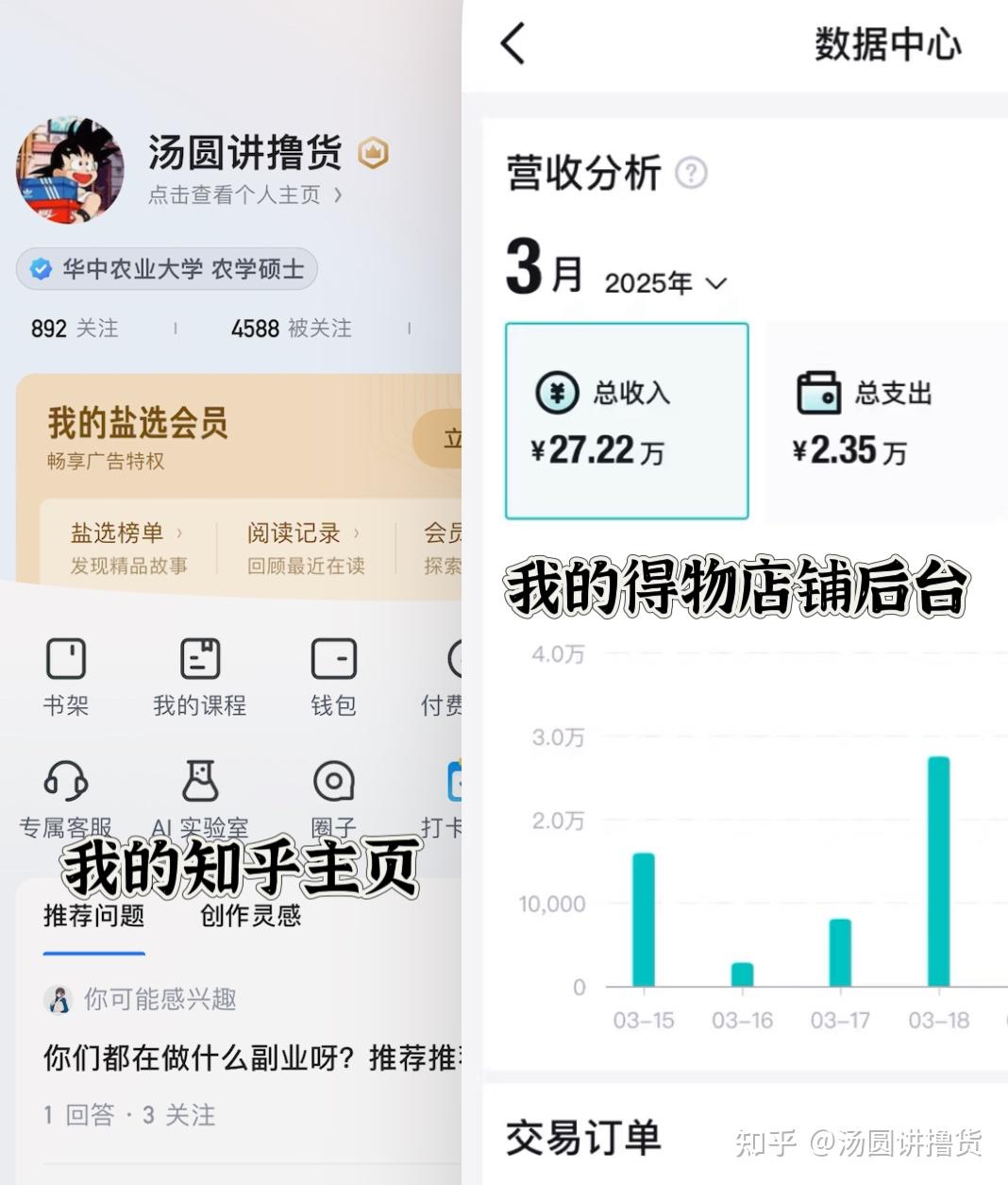Open the 钱包 wallet icon

click(x=332, y=675)
